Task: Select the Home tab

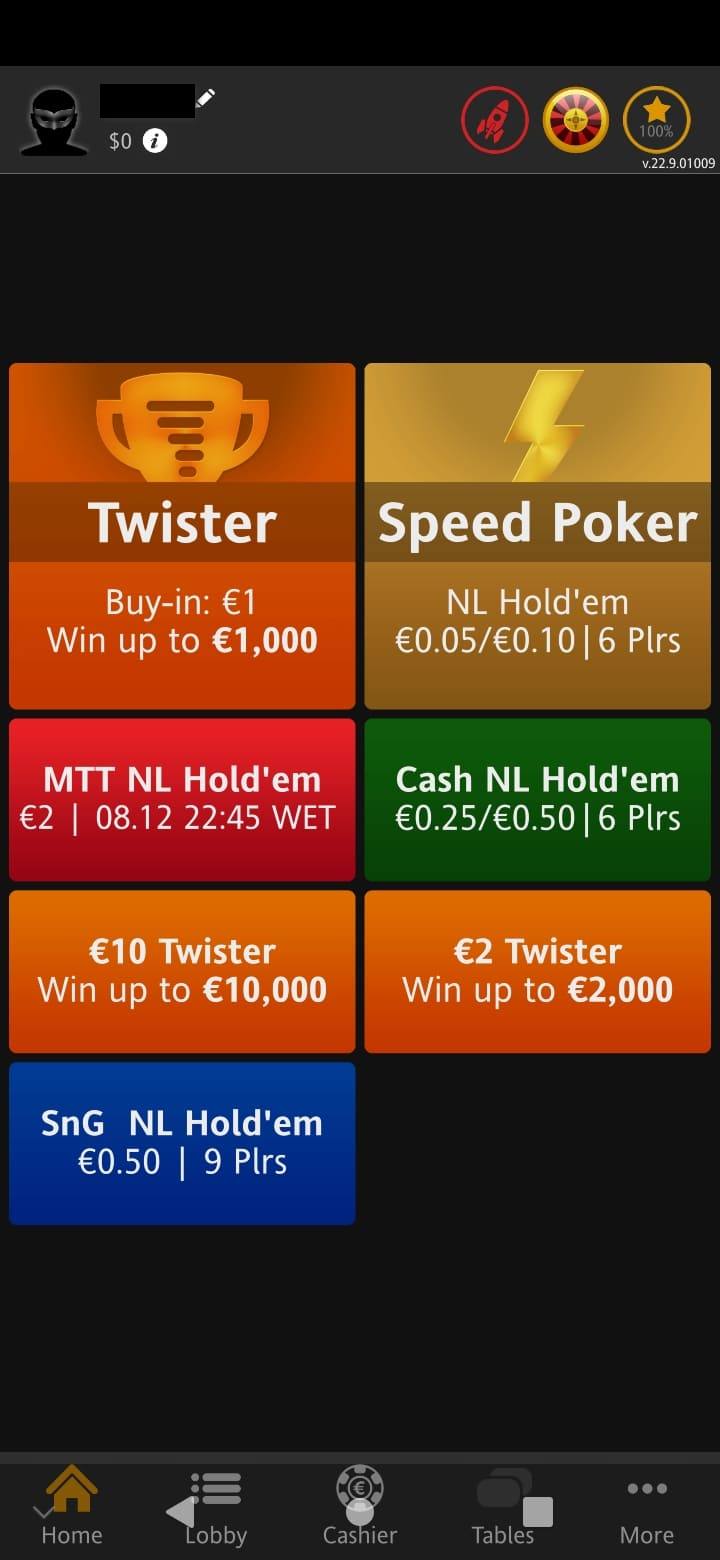Action: 72,1506
